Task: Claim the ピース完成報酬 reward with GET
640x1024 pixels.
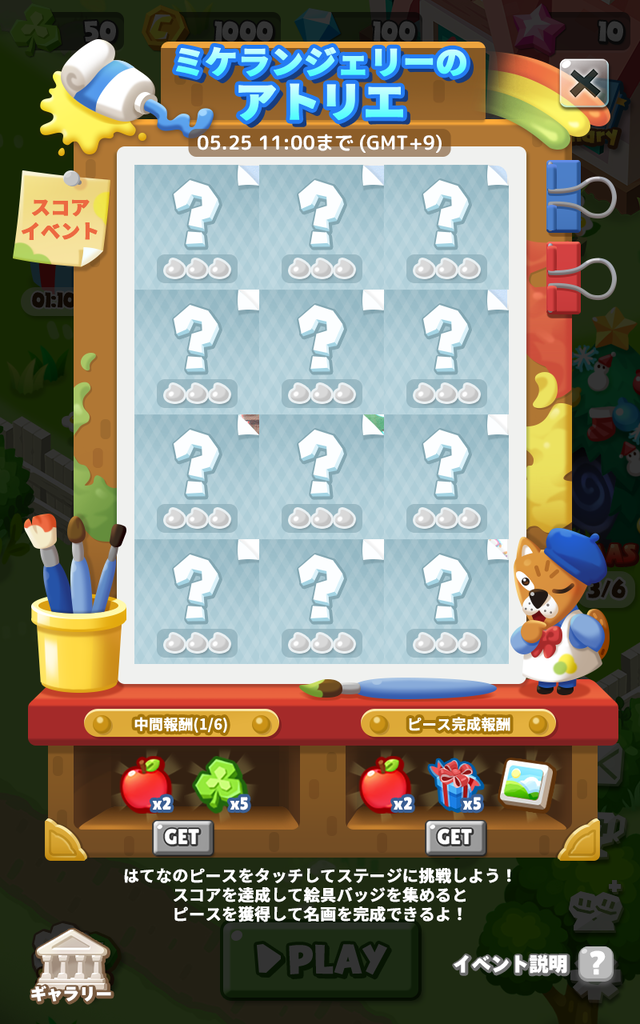Action: click(x=456, y=837)
